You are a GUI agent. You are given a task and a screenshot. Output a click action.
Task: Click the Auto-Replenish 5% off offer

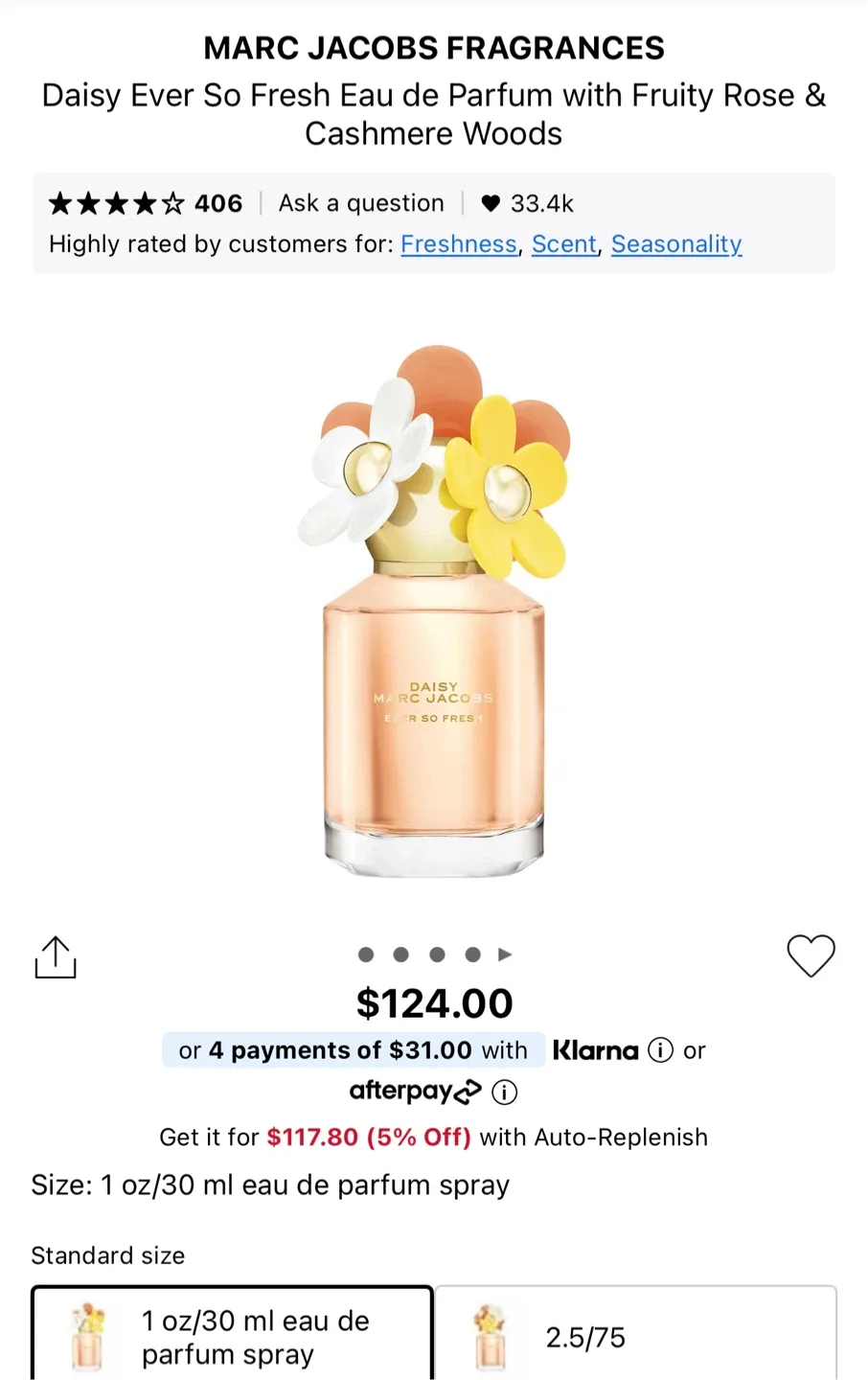(x=432, y=1138)
